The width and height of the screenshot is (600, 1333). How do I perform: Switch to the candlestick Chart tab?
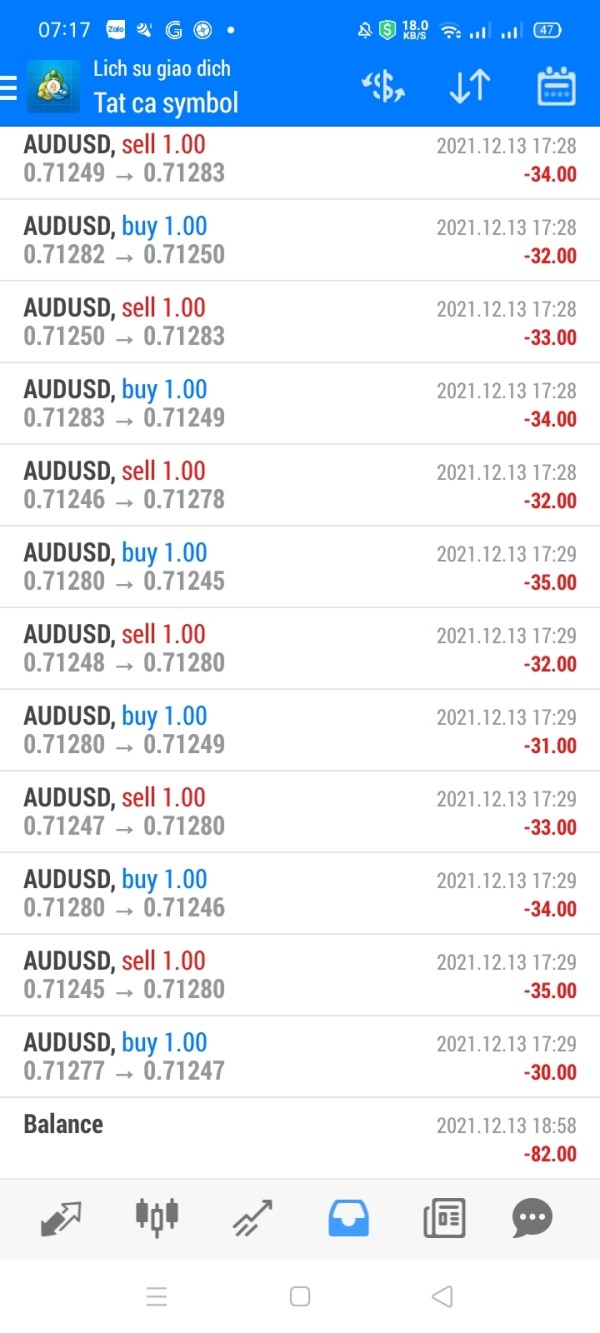pyautogui.click(x=157, y=1217)
